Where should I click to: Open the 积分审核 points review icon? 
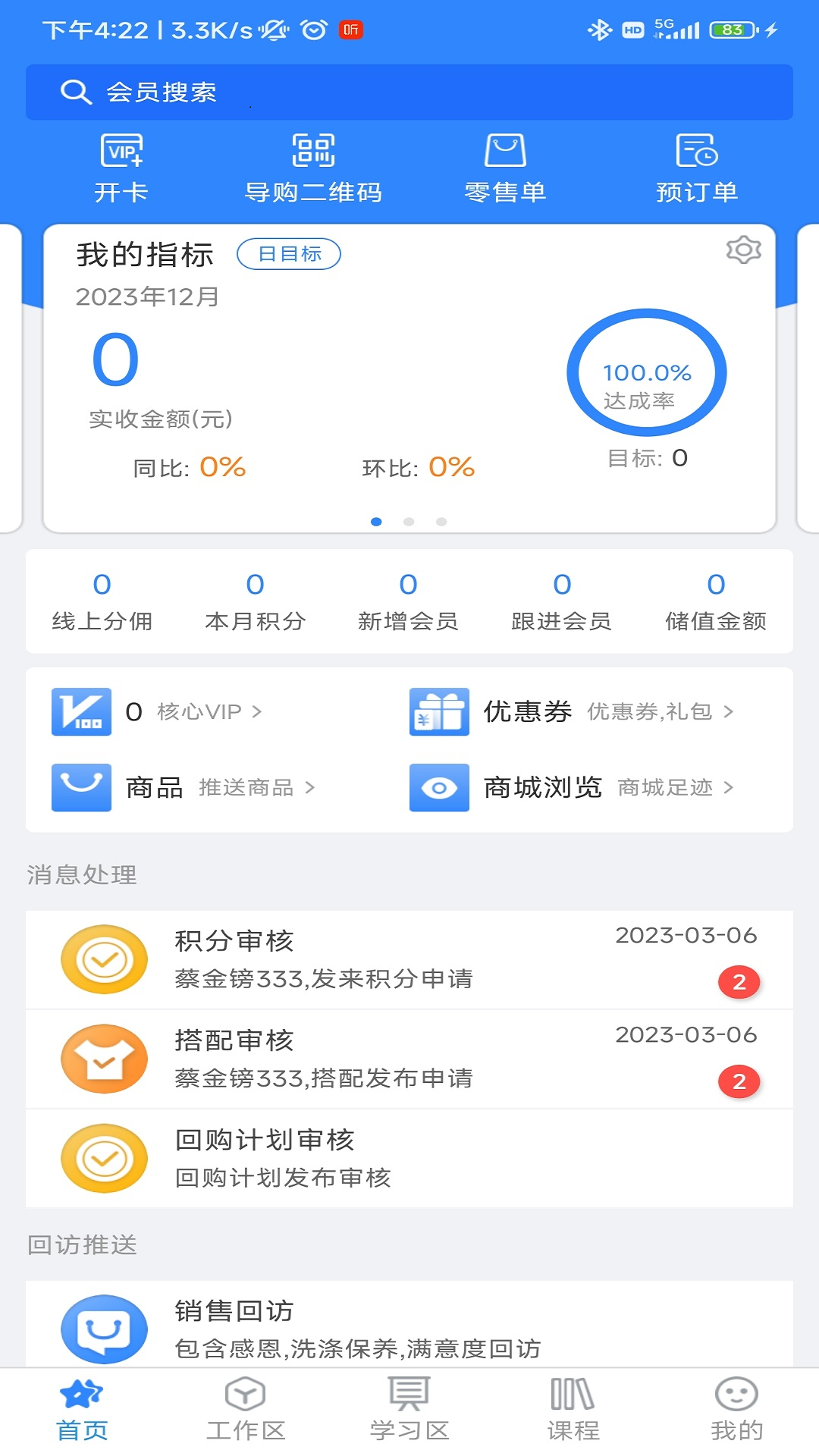104,959
